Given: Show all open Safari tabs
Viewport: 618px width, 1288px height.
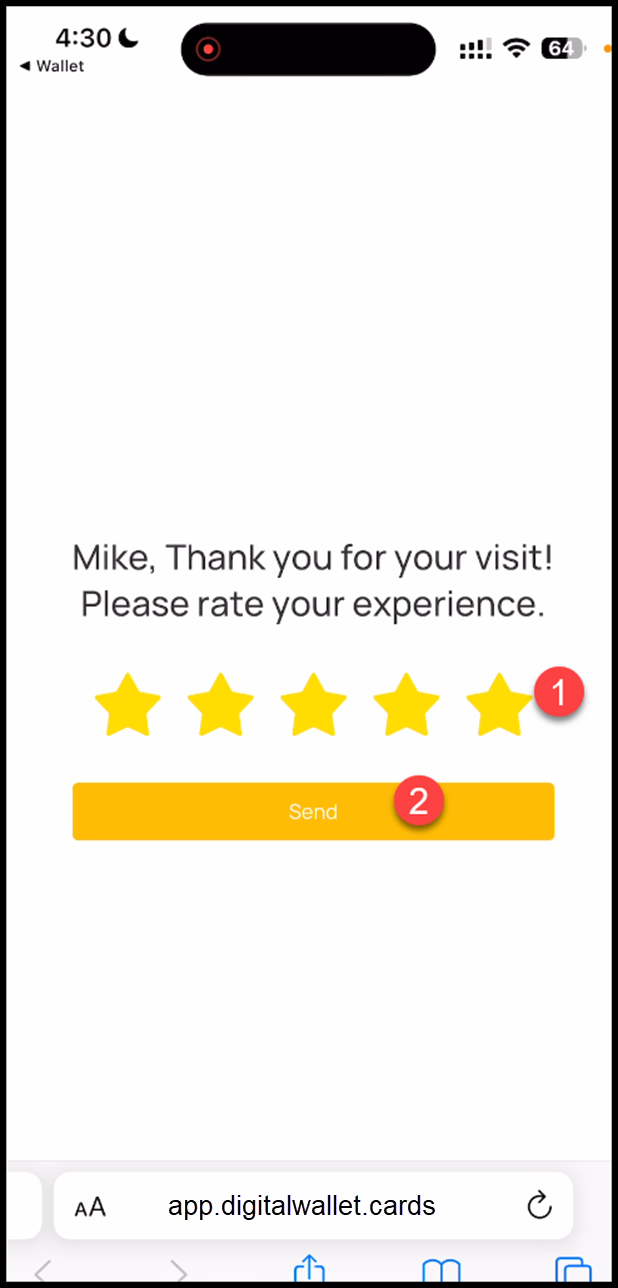Looking at the screenshot, I should [x=571, y=1270].
